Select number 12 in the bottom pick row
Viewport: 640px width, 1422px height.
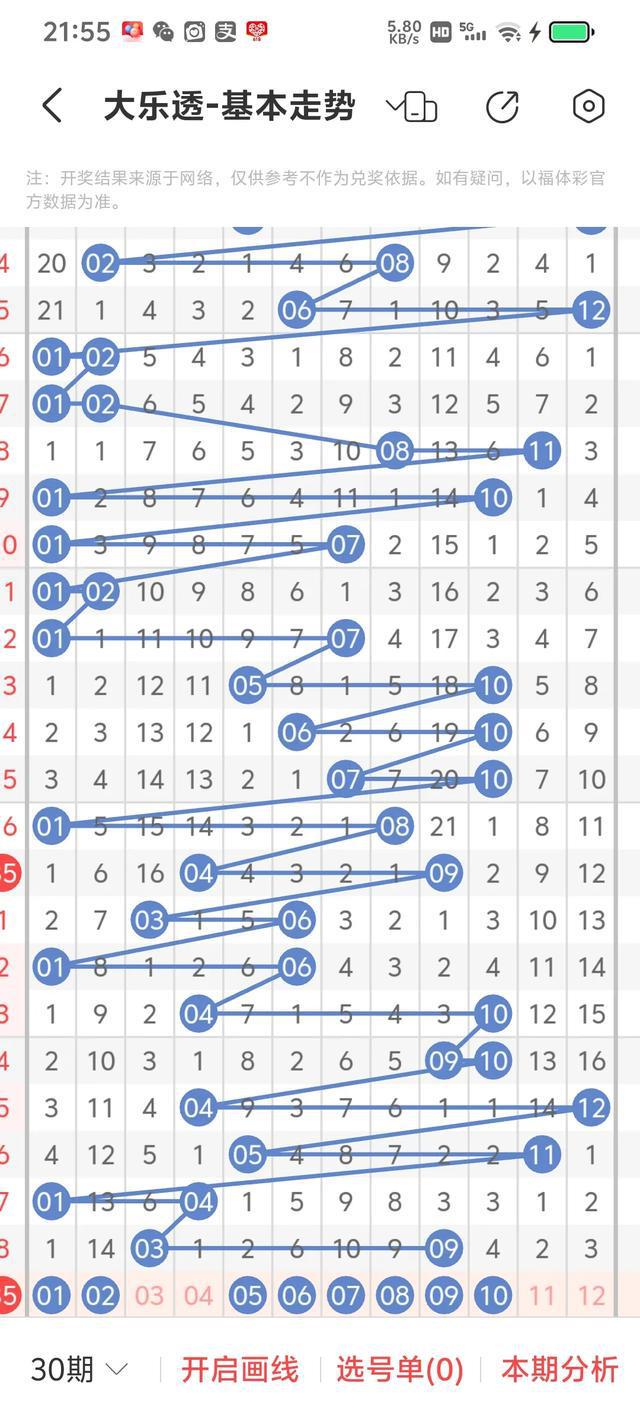pyautogui.click(x=591, y=1296)
